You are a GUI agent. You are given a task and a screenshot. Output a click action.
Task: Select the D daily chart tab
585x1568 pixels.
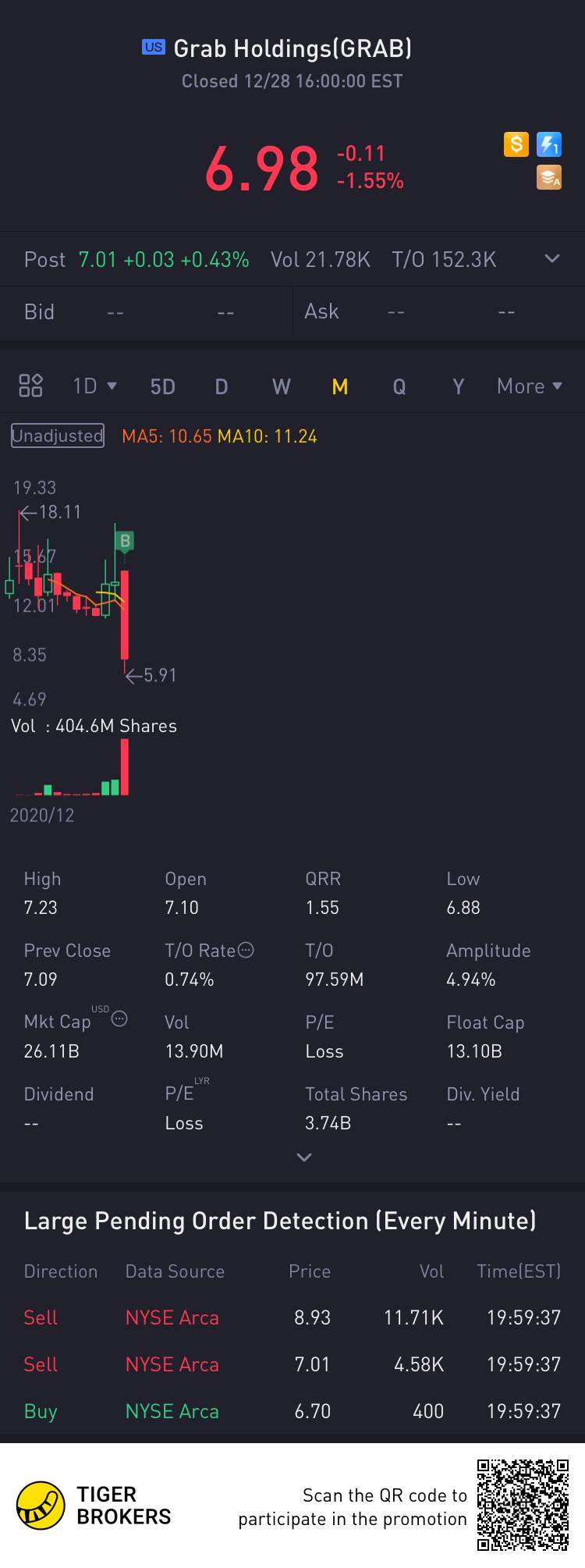point(222,386)
